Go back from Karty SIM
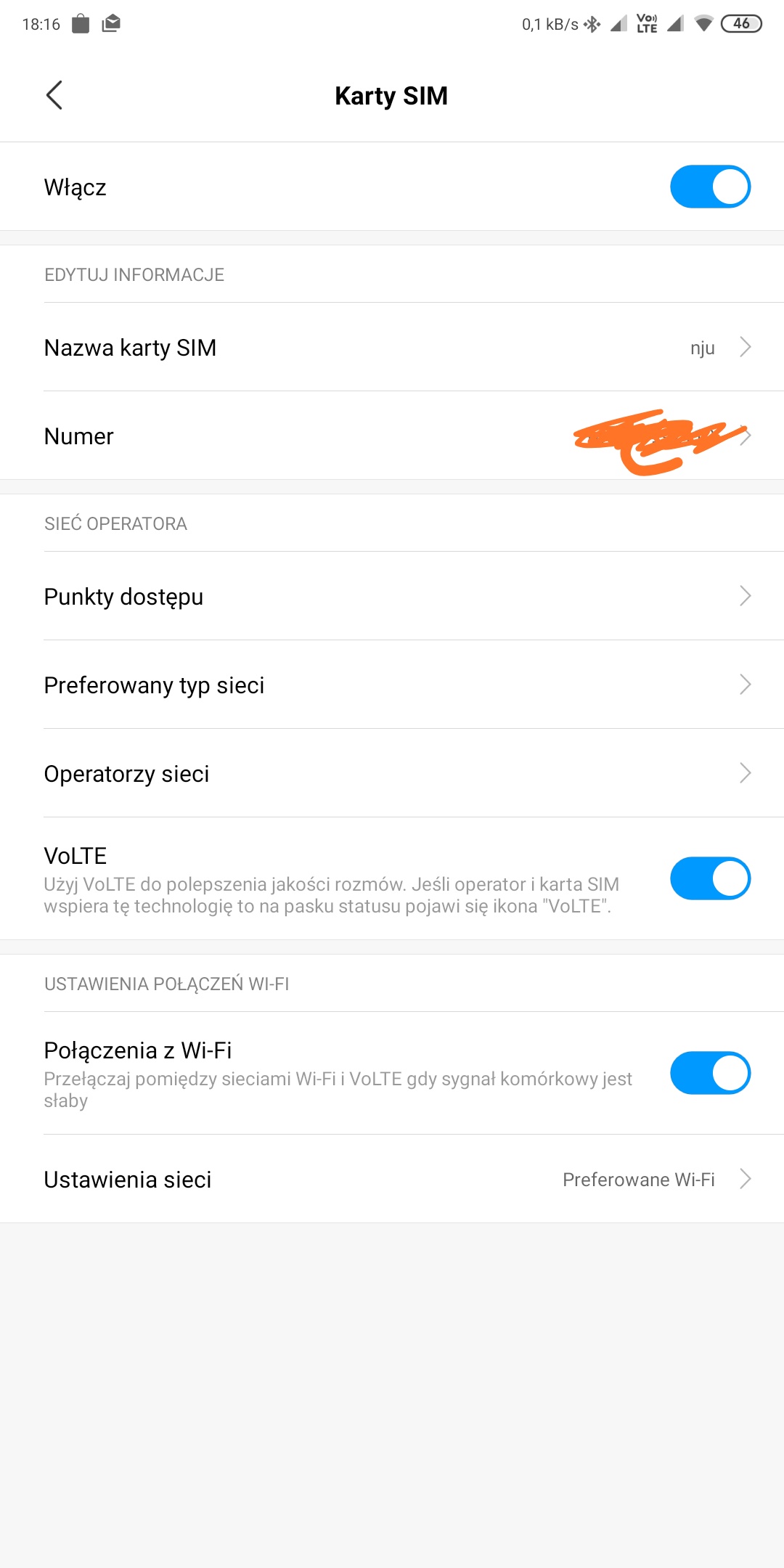Image resolution: width=784 pixels, height=1568 pixels. click(x=54, y=95)
